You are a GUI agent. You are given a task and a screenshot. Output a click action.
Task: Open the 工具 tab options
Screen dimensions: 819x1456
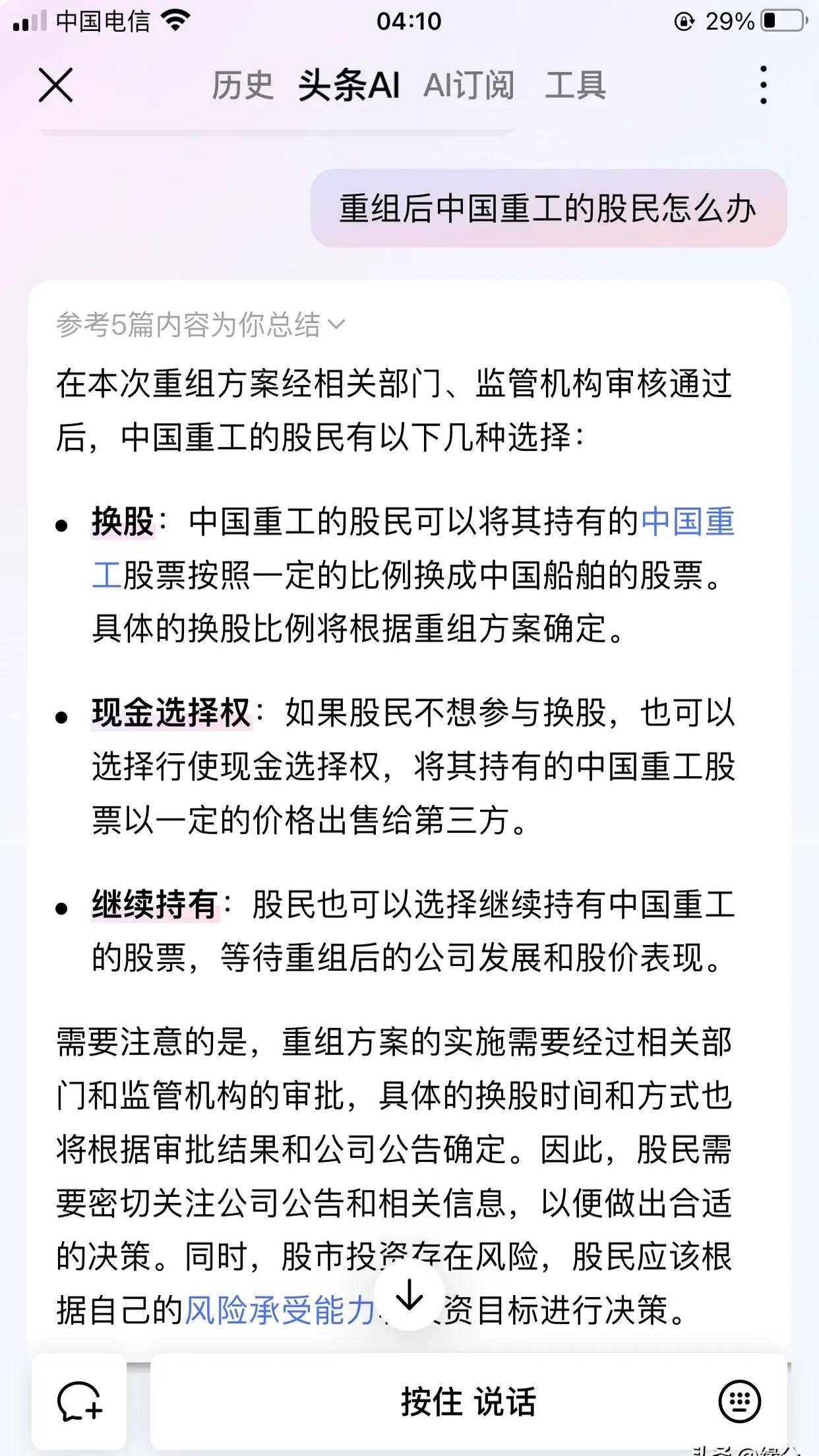pos(576,87)
